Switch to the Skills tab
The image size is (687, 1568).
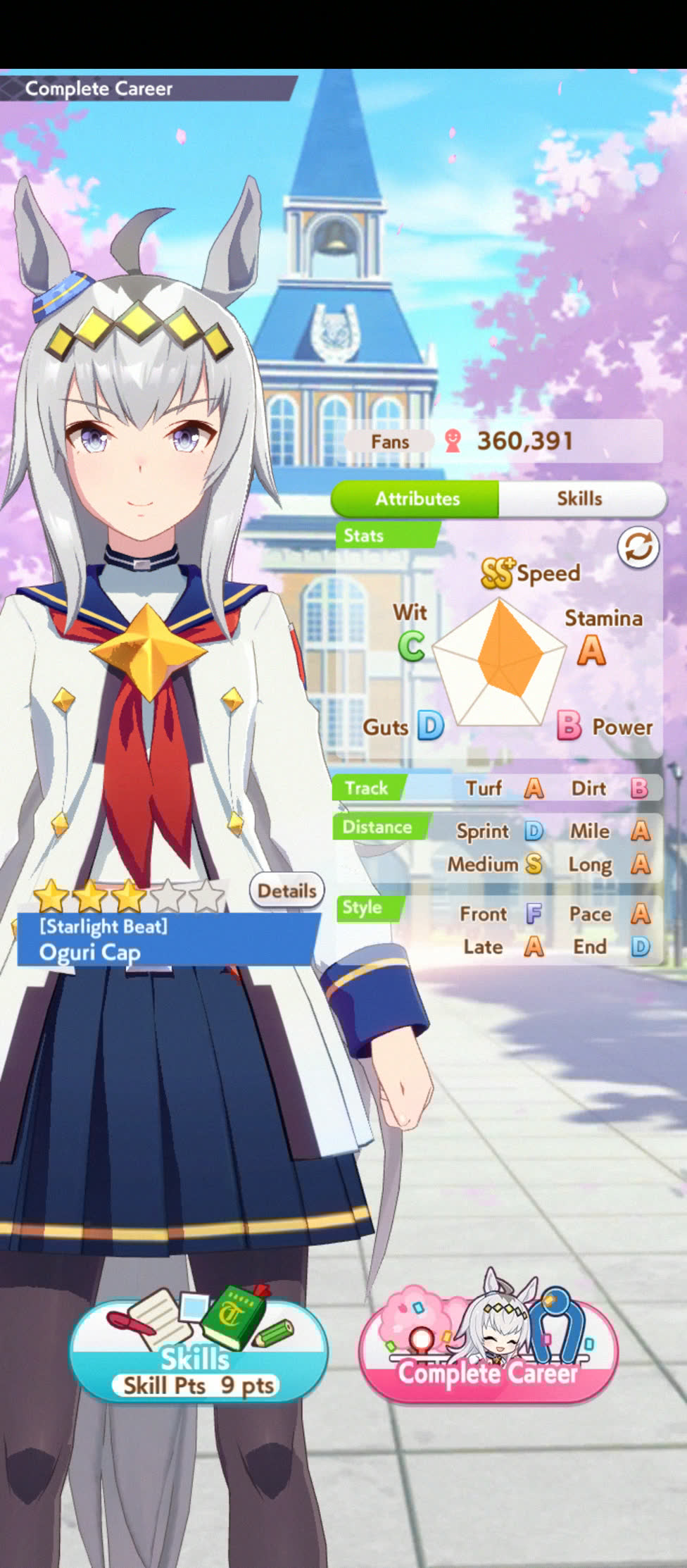[x=580, y=499]
